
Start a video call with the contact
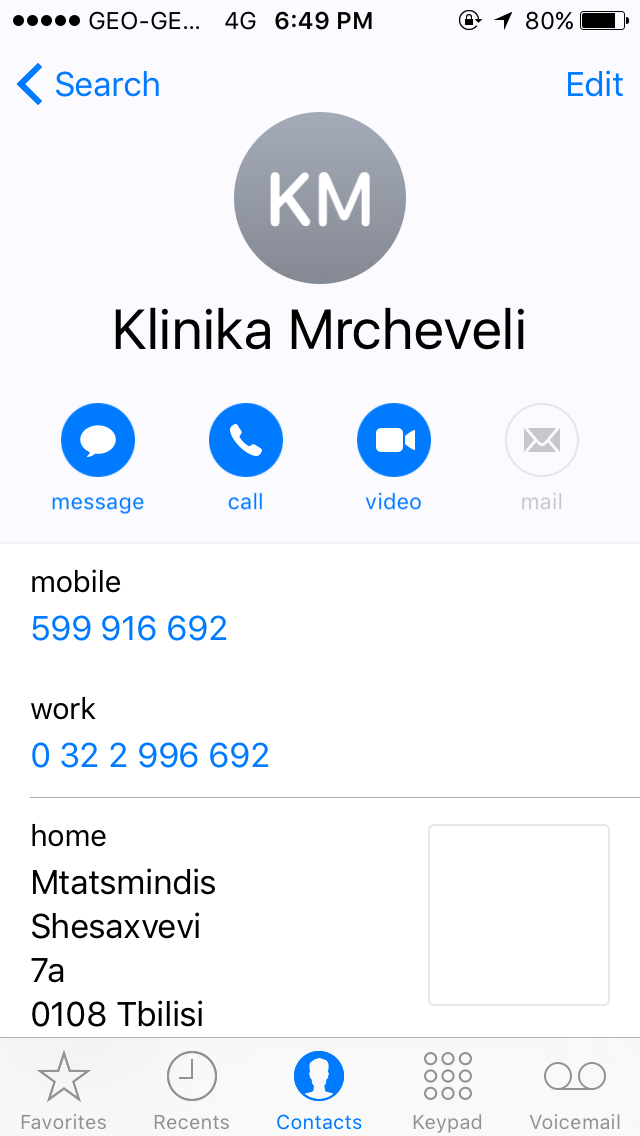click(x=393, y=441)
